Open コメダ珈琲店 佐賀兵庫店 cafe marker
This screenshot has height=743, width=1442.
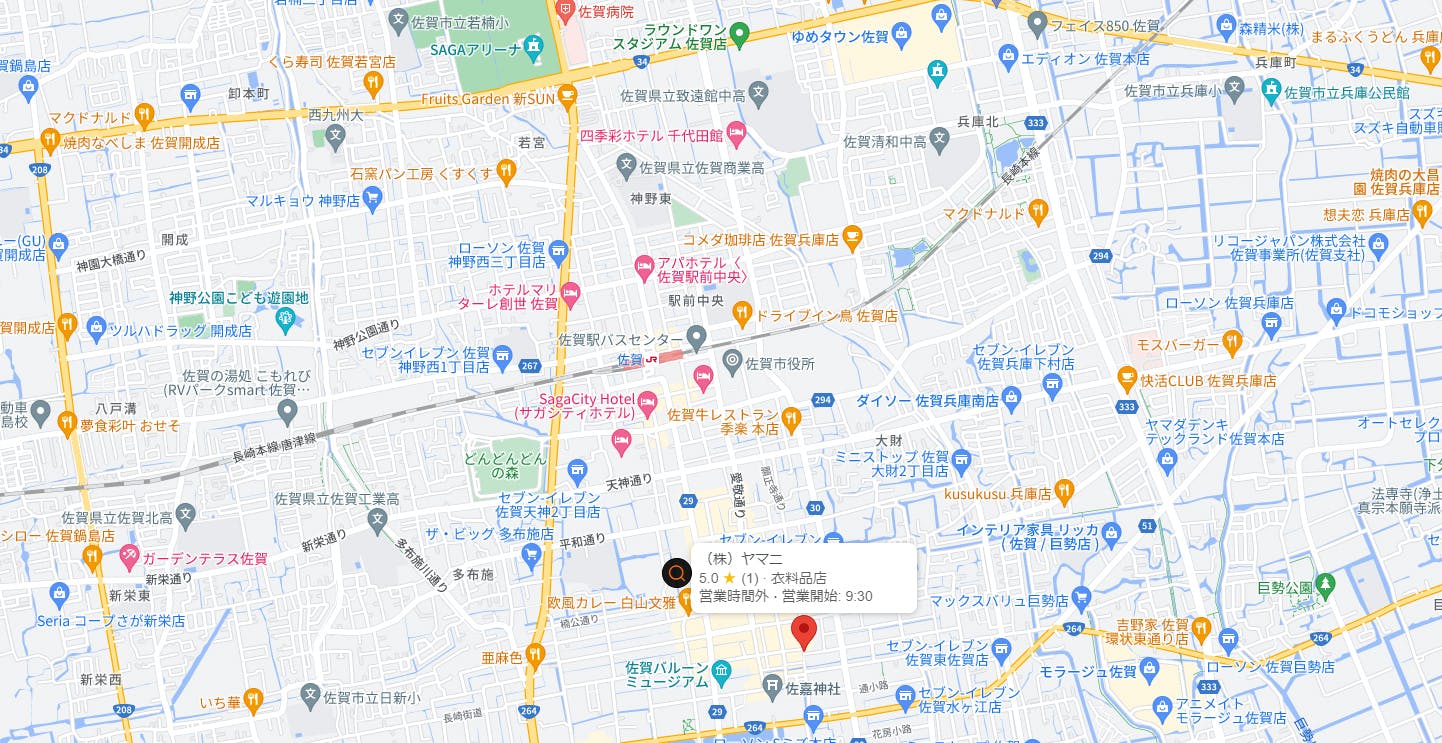(852, 238)
